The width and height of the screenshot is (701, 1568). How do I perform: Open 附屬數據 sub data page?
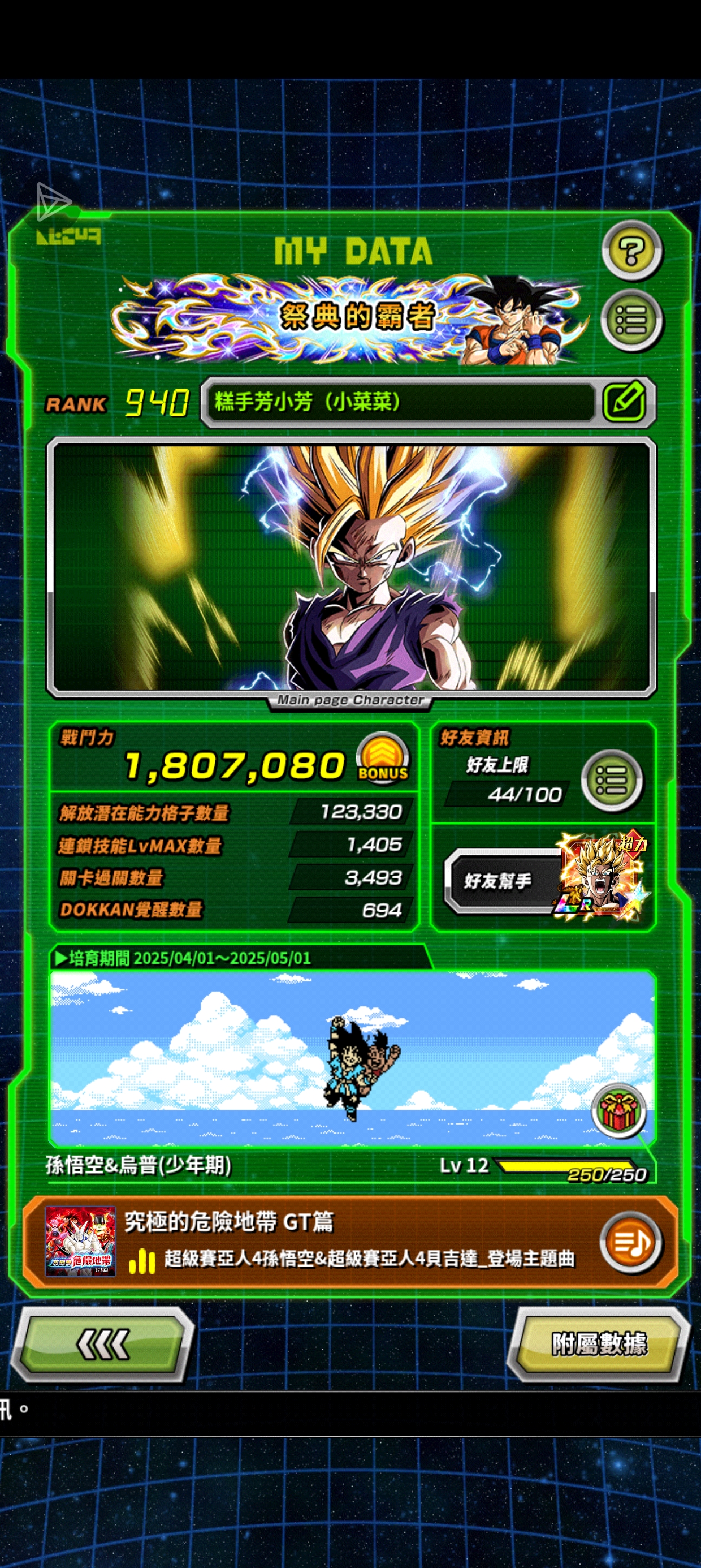coord(599,1344)
